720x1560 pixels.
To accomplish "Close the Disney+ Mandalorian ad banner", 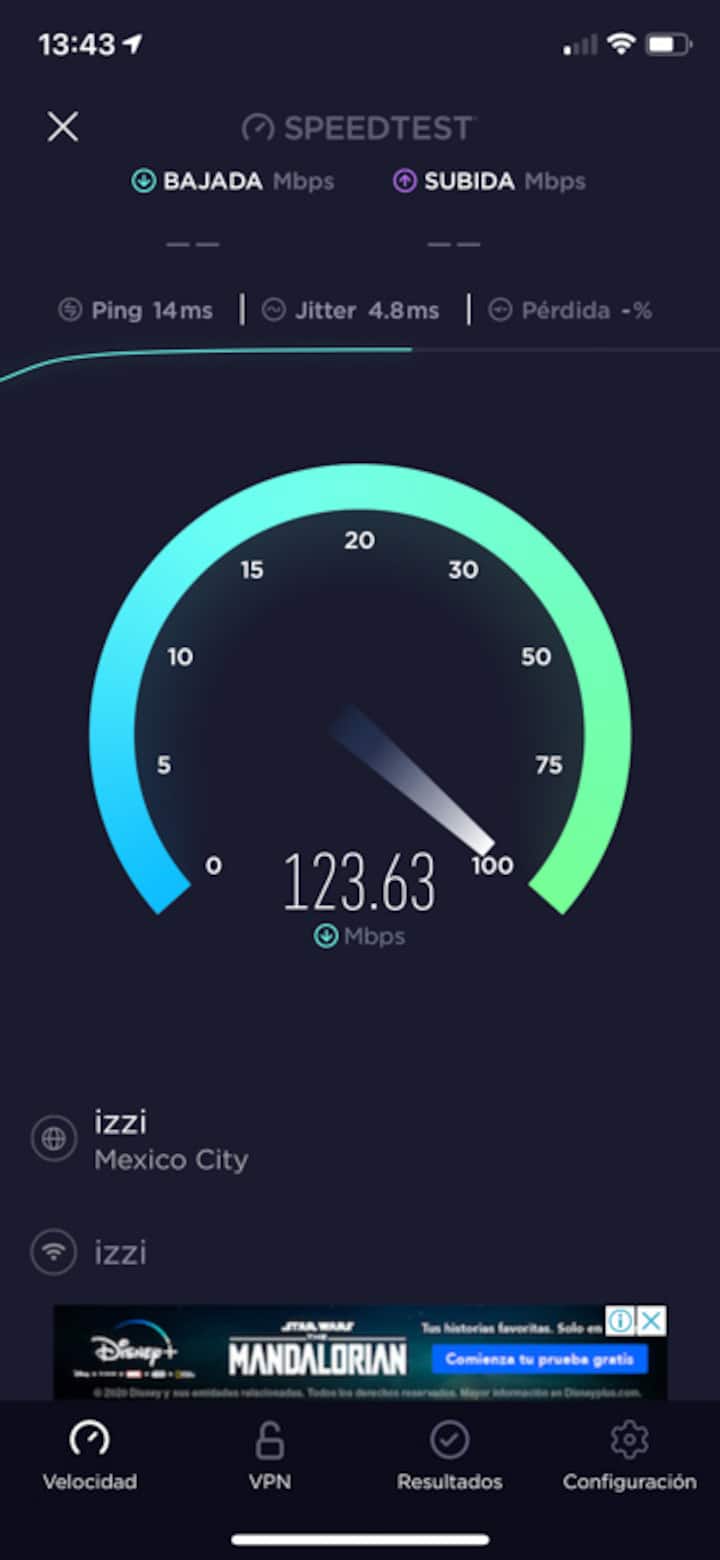I will tap(651, 1321).
